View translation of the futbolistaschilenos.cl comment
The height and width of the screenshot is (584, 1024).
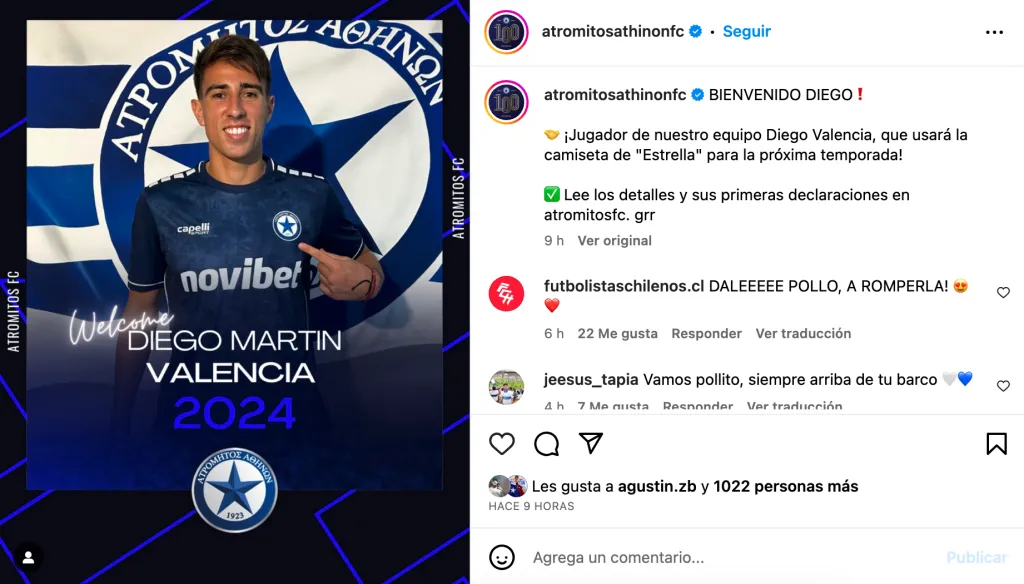click(x=803, y=334)
